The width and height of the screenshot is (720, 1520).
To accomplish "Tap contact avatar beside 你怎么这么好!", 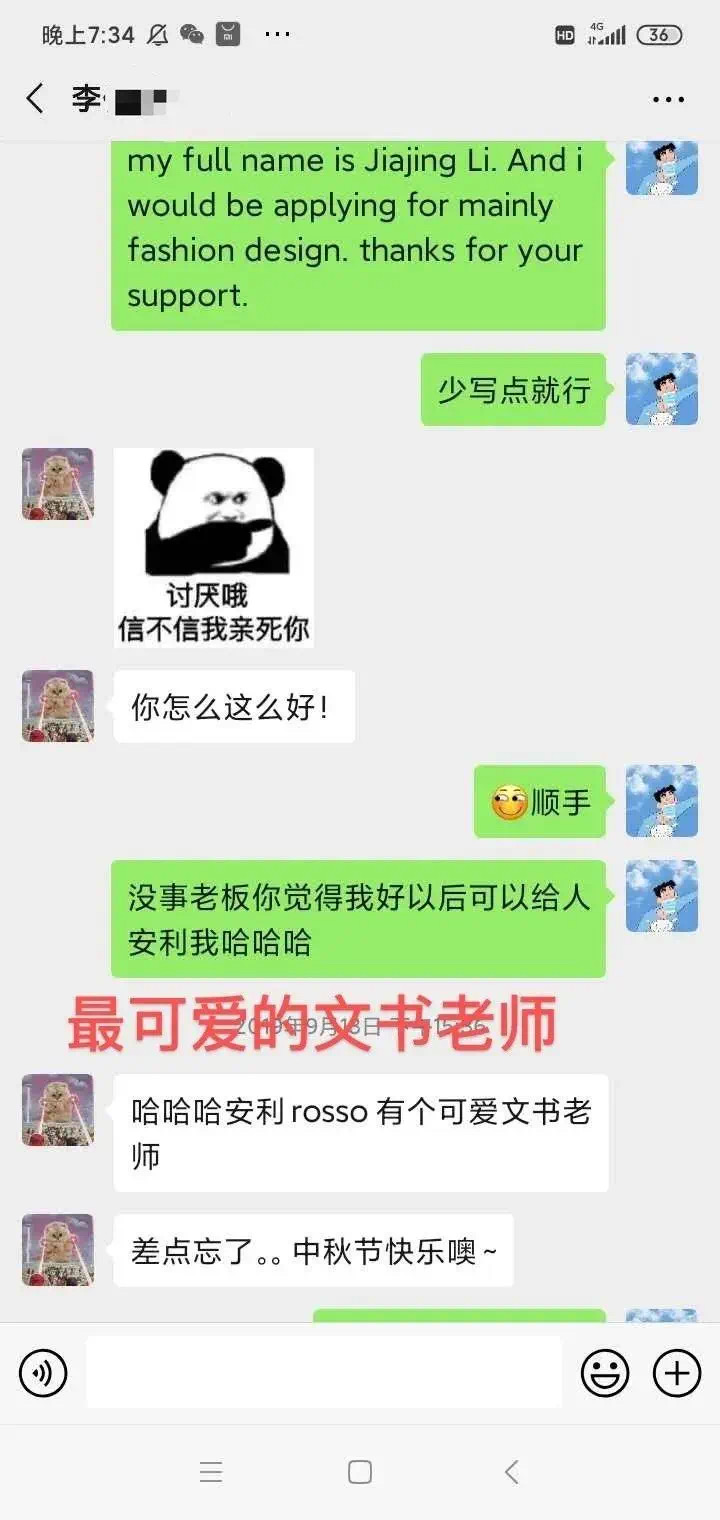I will pyautogui.click(x=58, y=706).
